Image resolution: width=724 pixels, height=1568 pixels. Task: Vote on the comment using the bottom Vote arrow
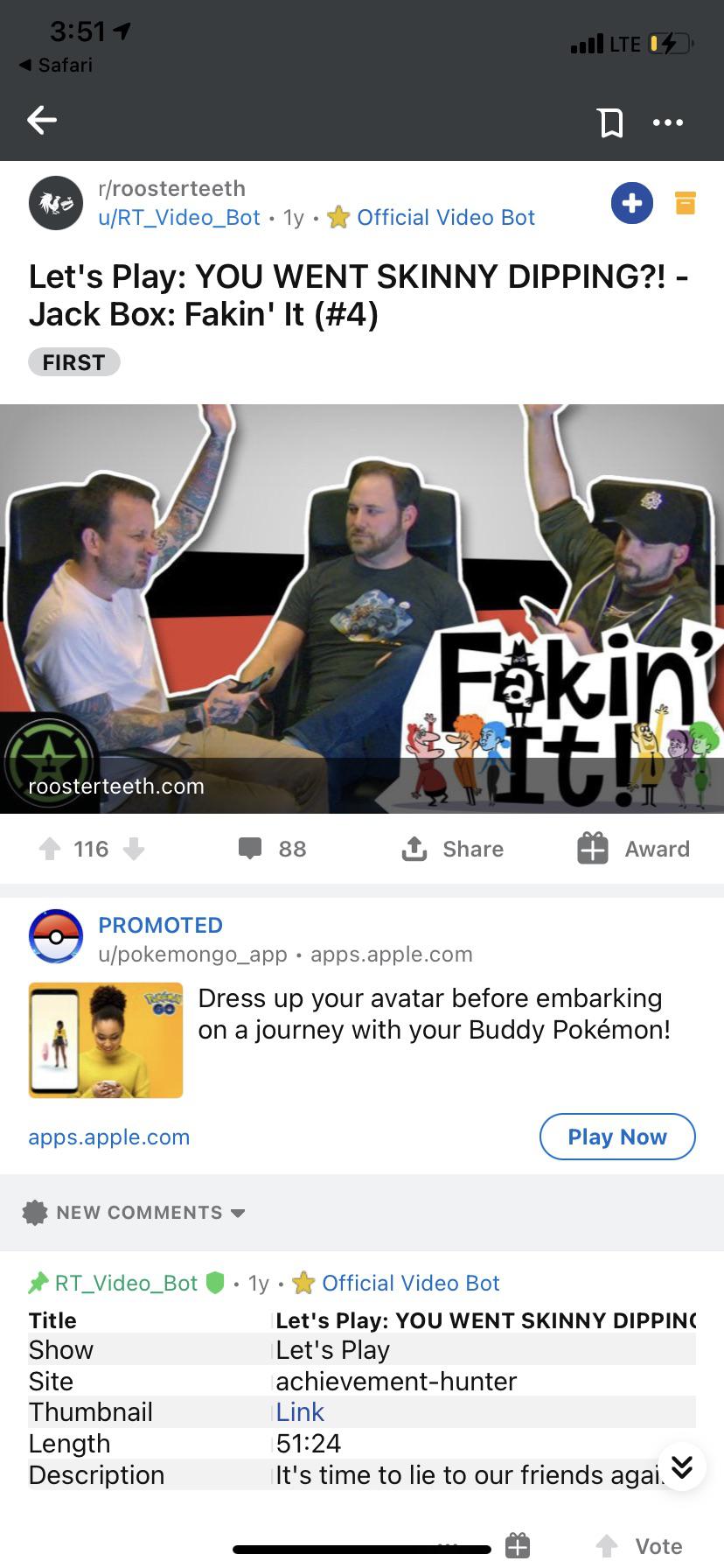[x=607, y=1543]
